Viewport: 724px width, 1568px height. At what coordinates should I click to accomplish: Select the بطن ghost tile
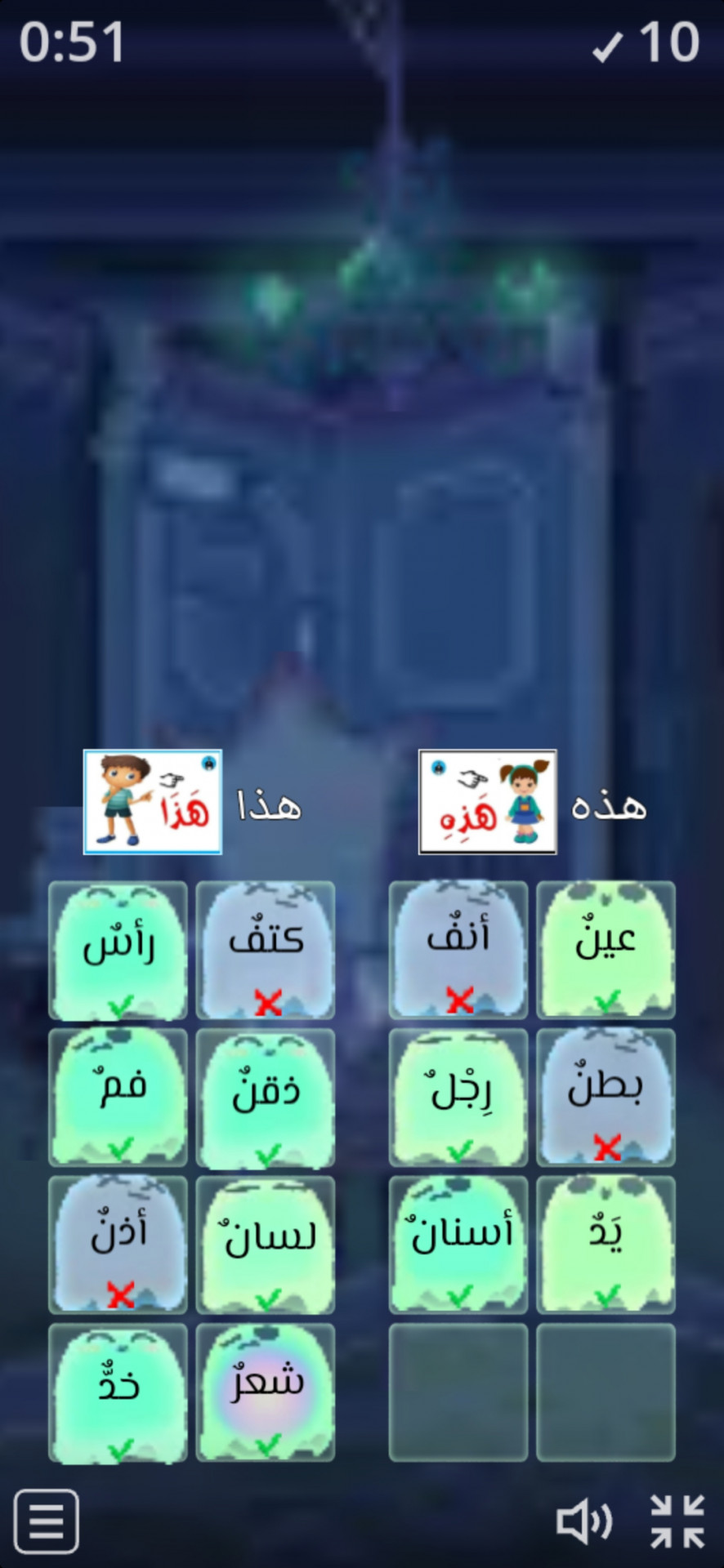(606, 1097)
